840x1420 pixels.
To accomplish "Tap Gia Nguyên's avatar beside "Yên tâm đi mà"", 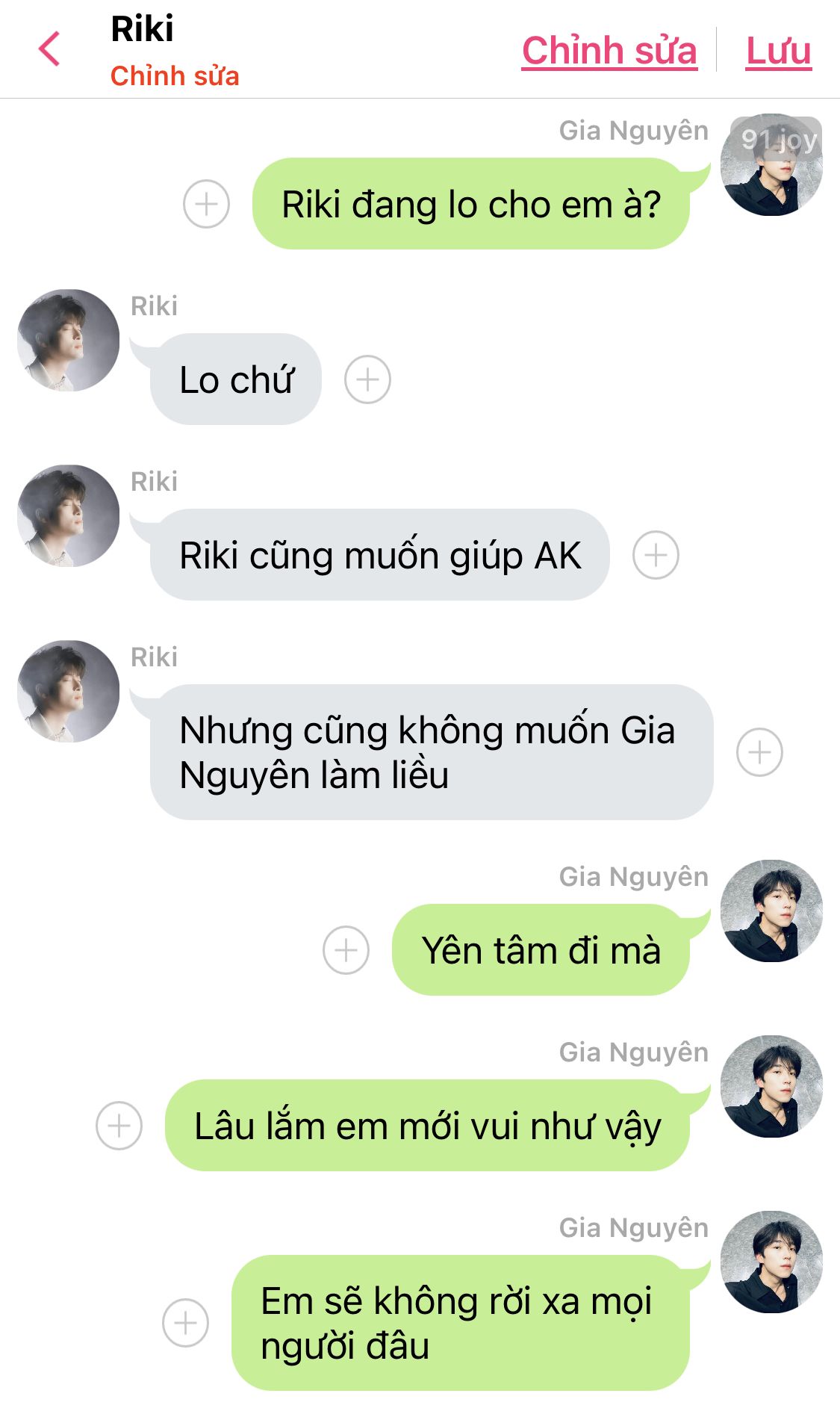I will [x=771, y=911].
